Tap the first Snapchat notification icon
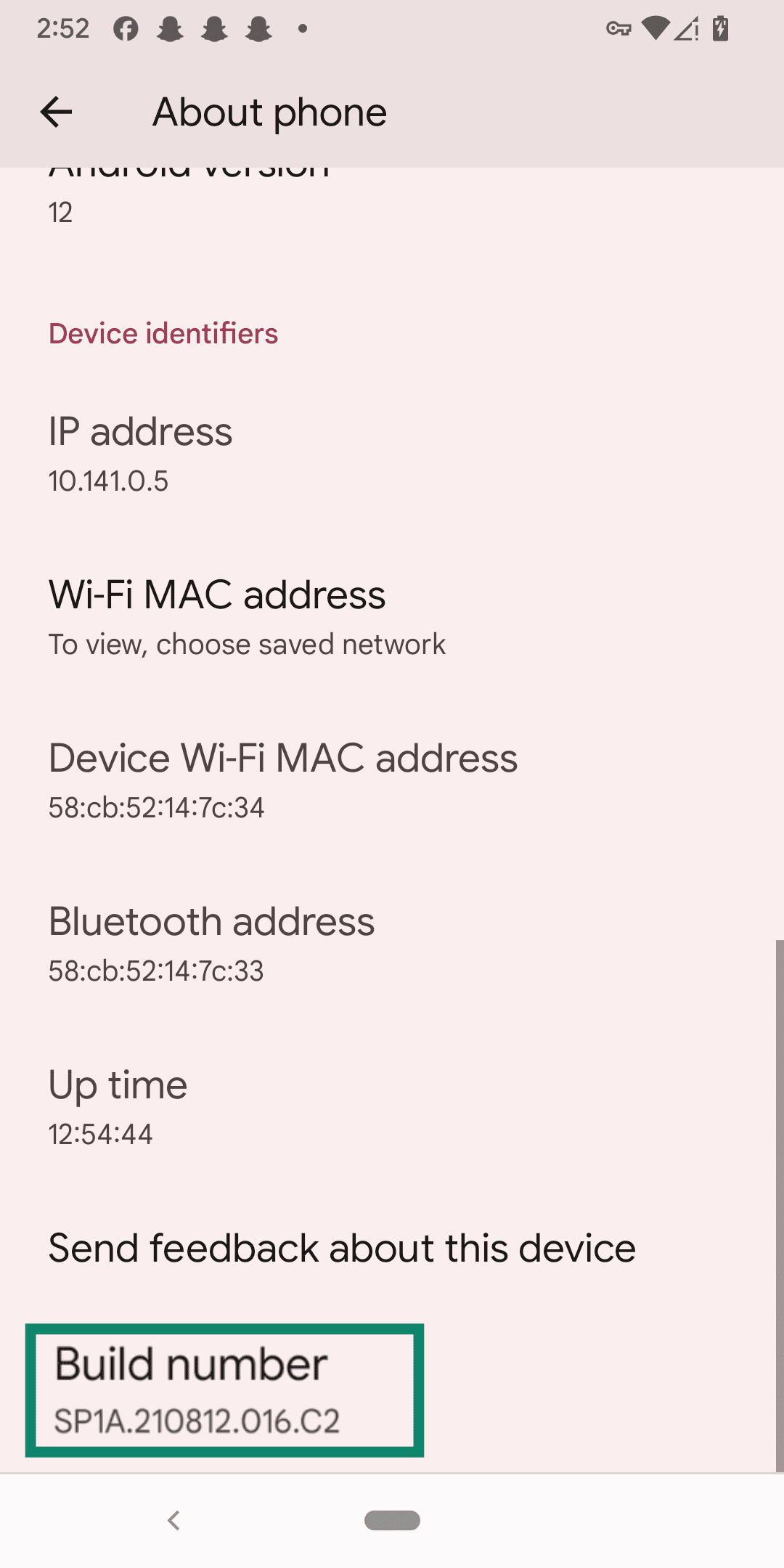 coord(169,28)
